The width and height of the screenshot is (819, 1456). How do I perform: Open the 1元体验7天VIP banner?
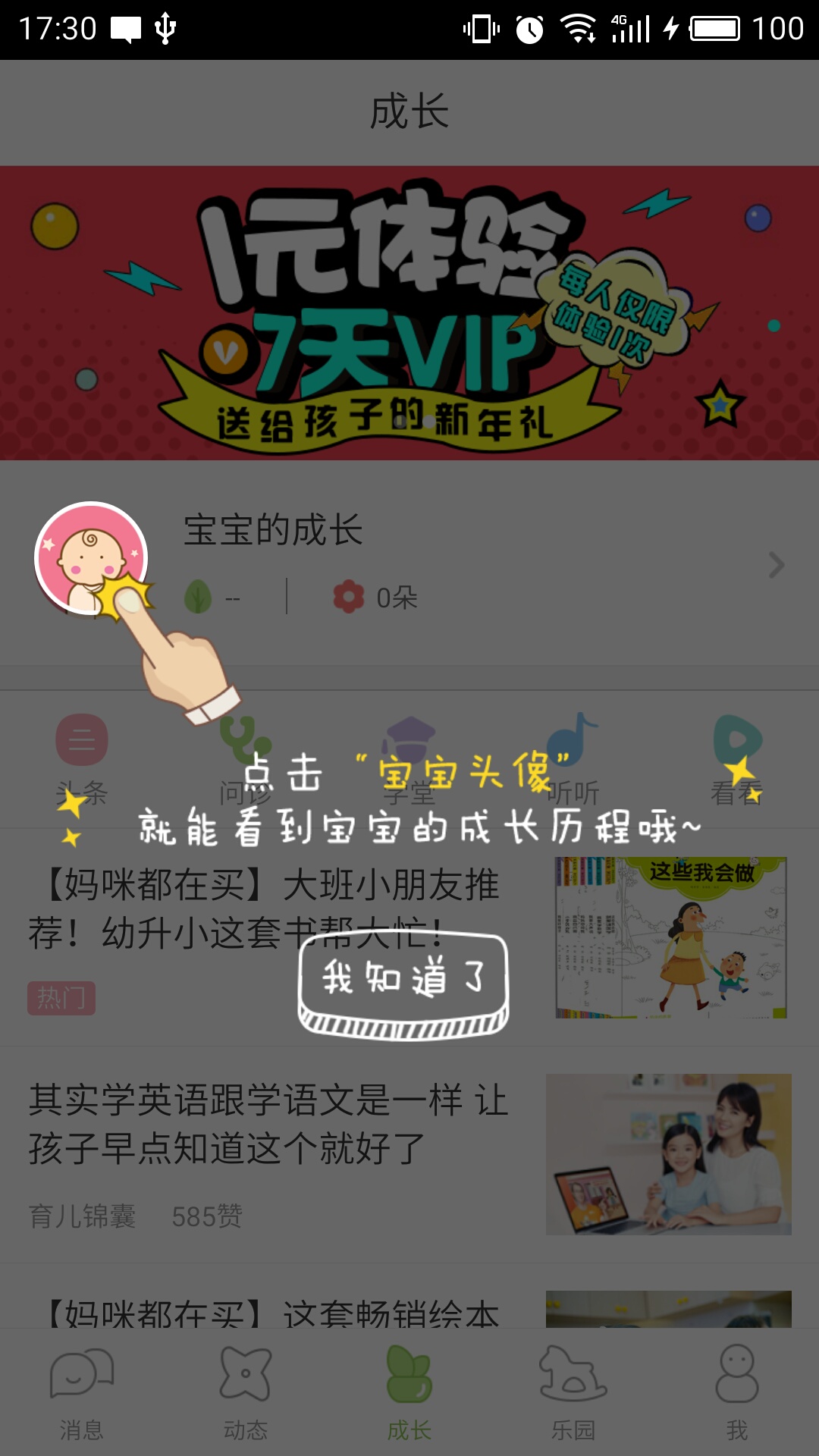point(409,312)
